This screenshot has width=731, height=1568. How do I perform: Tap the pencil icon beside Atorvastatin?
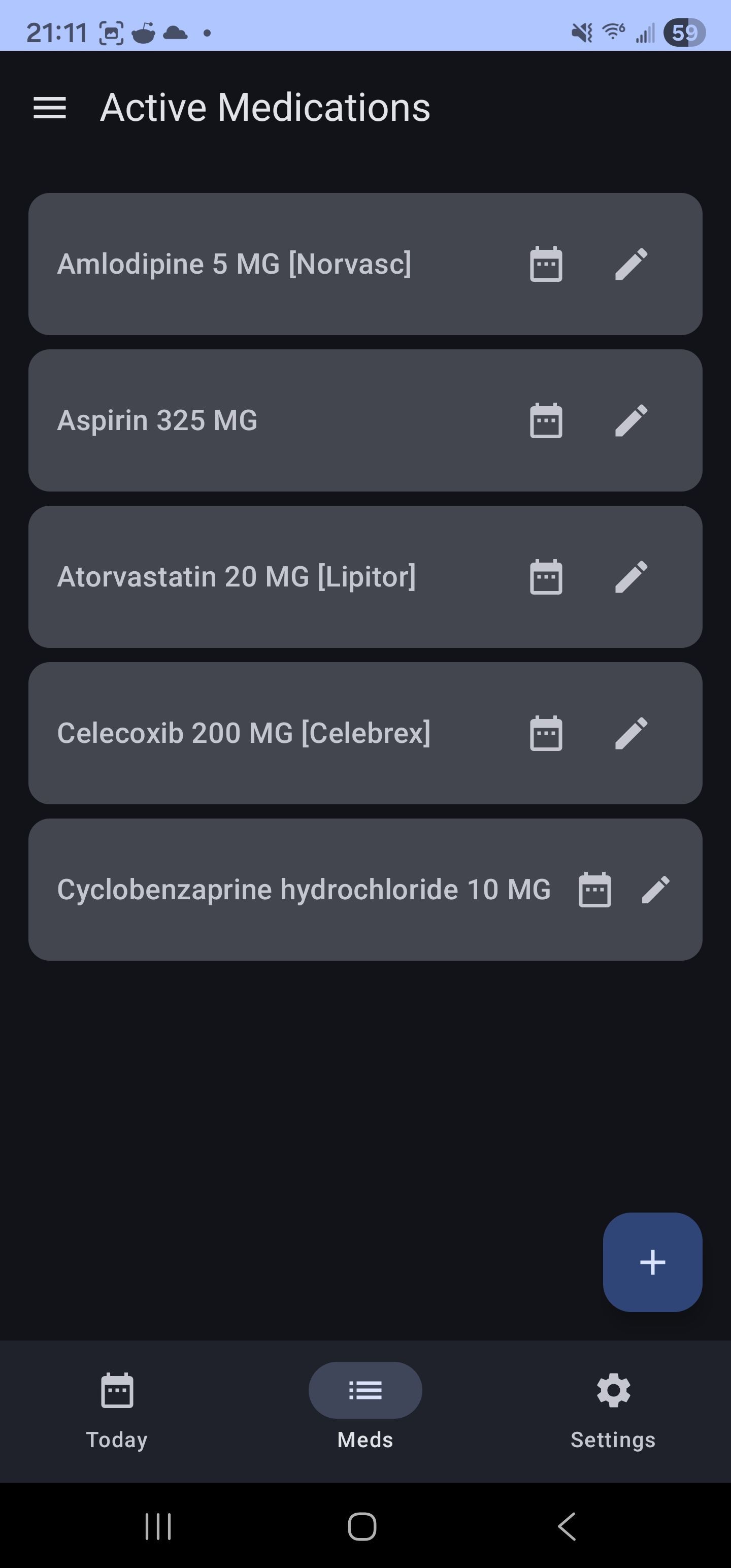point(631,577)
